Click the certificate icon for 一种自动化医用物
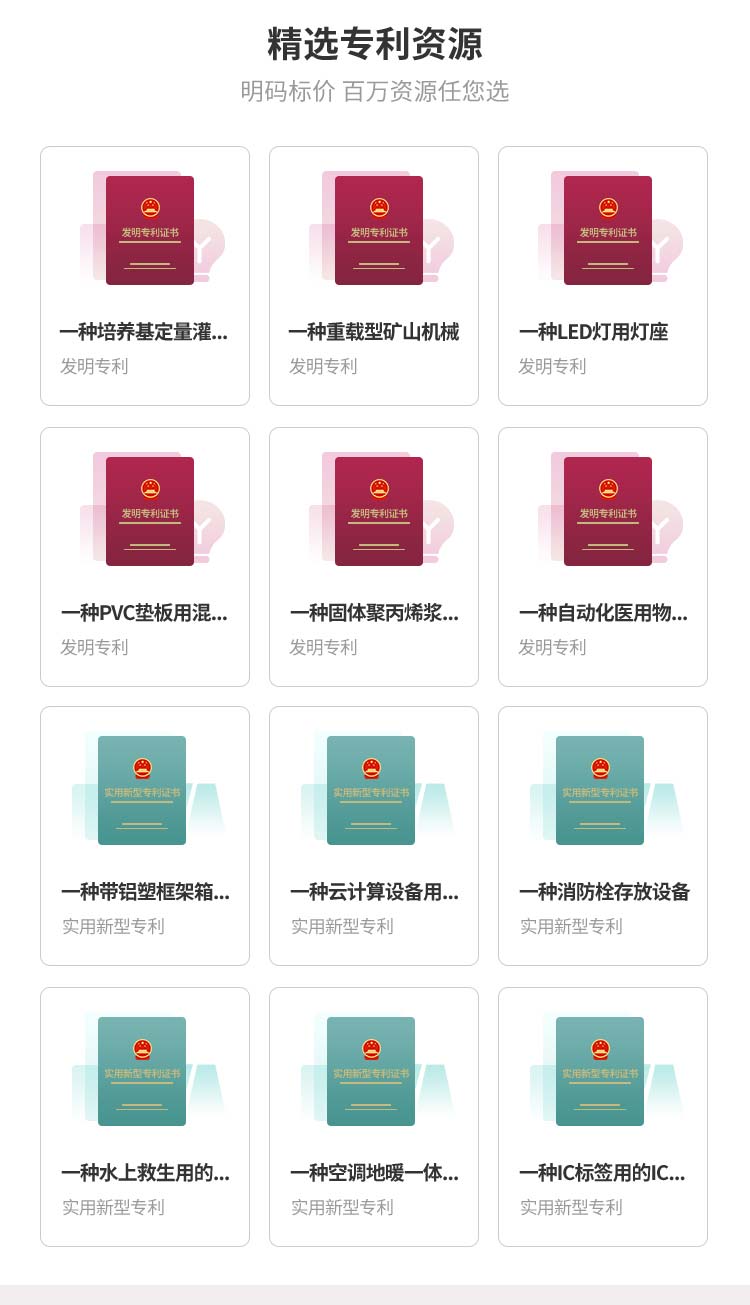Viewport: 750px width, 1305px height. (x=603, y=507)
